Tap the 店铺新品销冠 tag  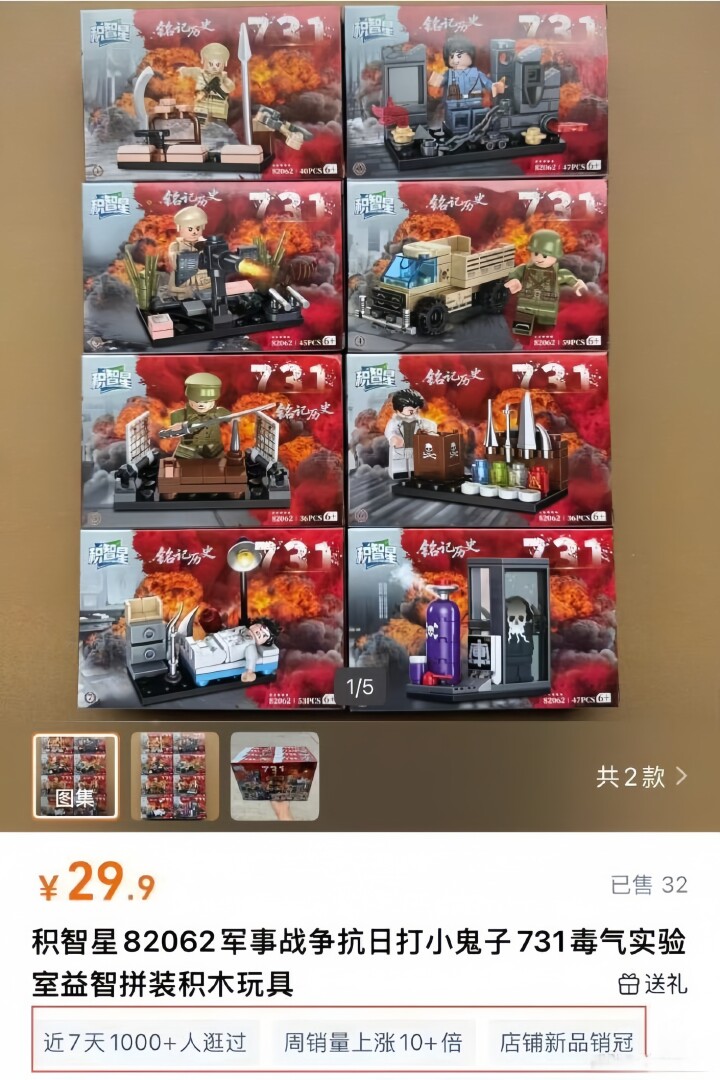coord(566,1042)
